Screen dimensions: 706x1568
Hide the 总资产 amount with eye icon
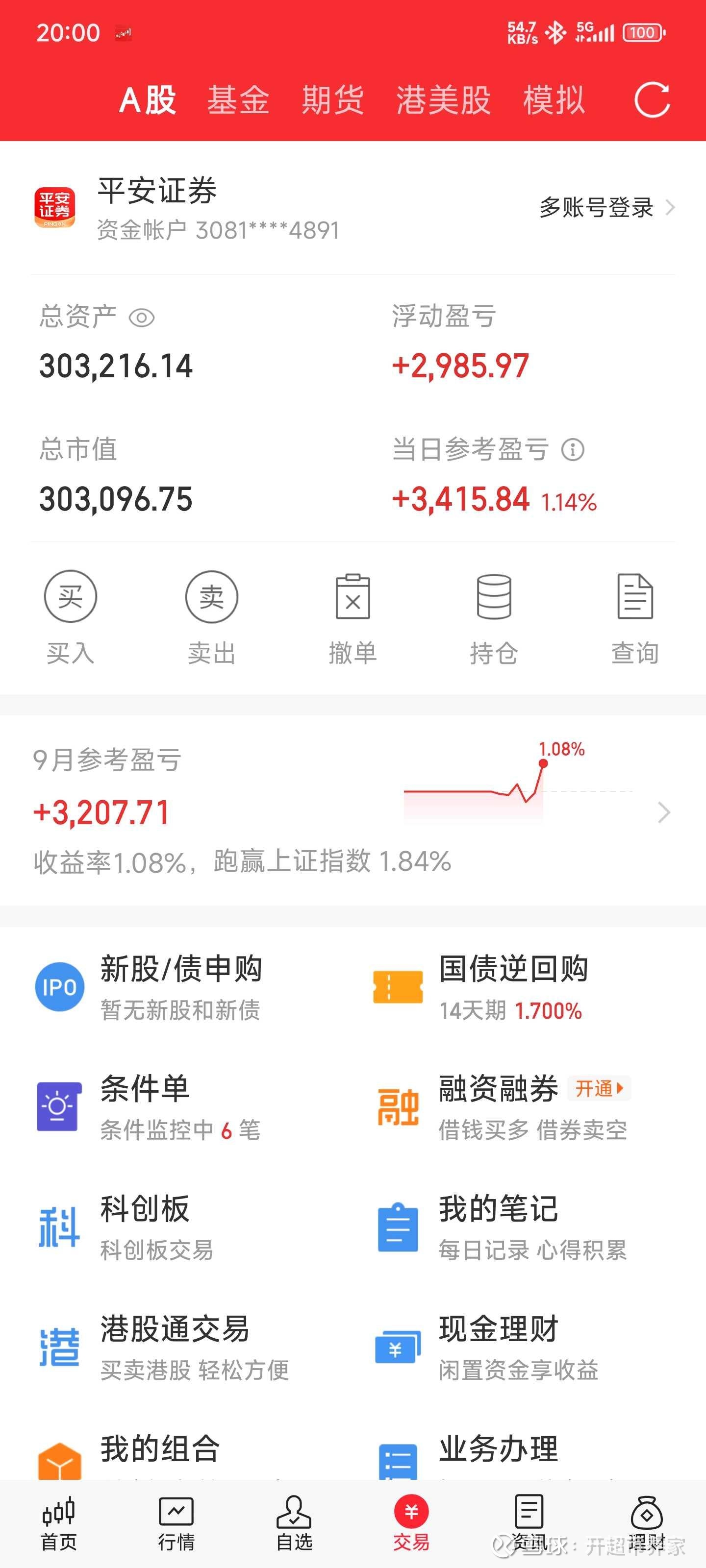click(x=142, y=318)
